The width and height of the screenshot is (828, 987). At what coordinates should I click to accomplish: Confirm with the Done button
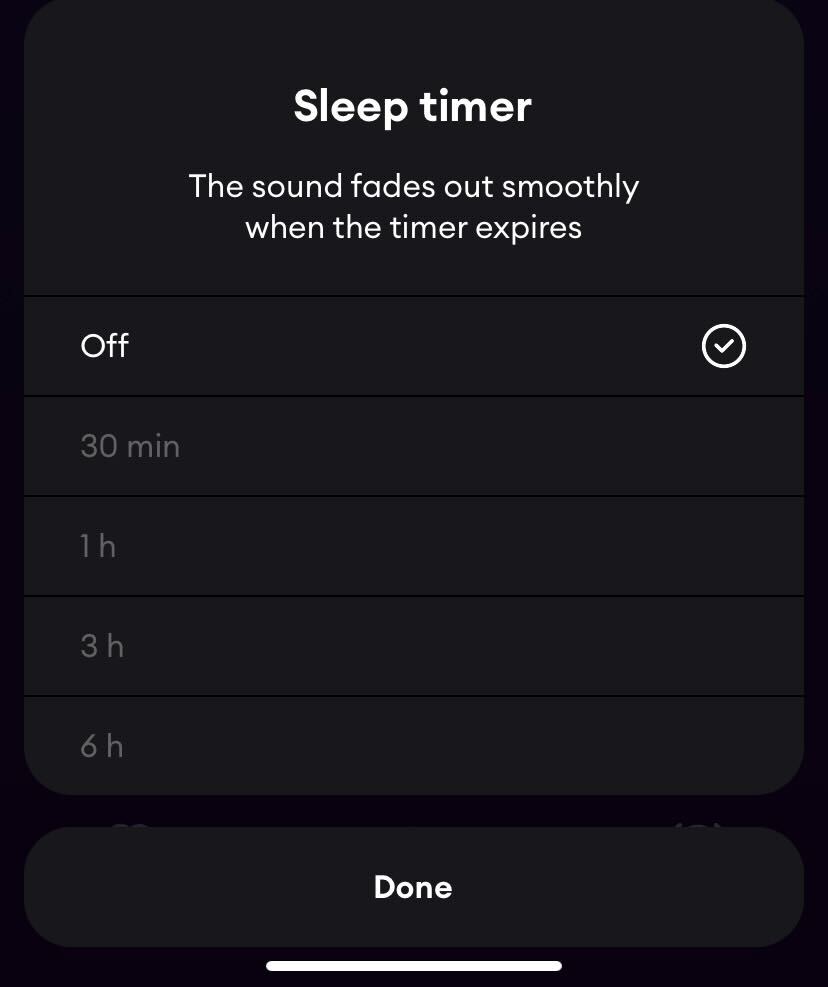click(x=413, y=887)
